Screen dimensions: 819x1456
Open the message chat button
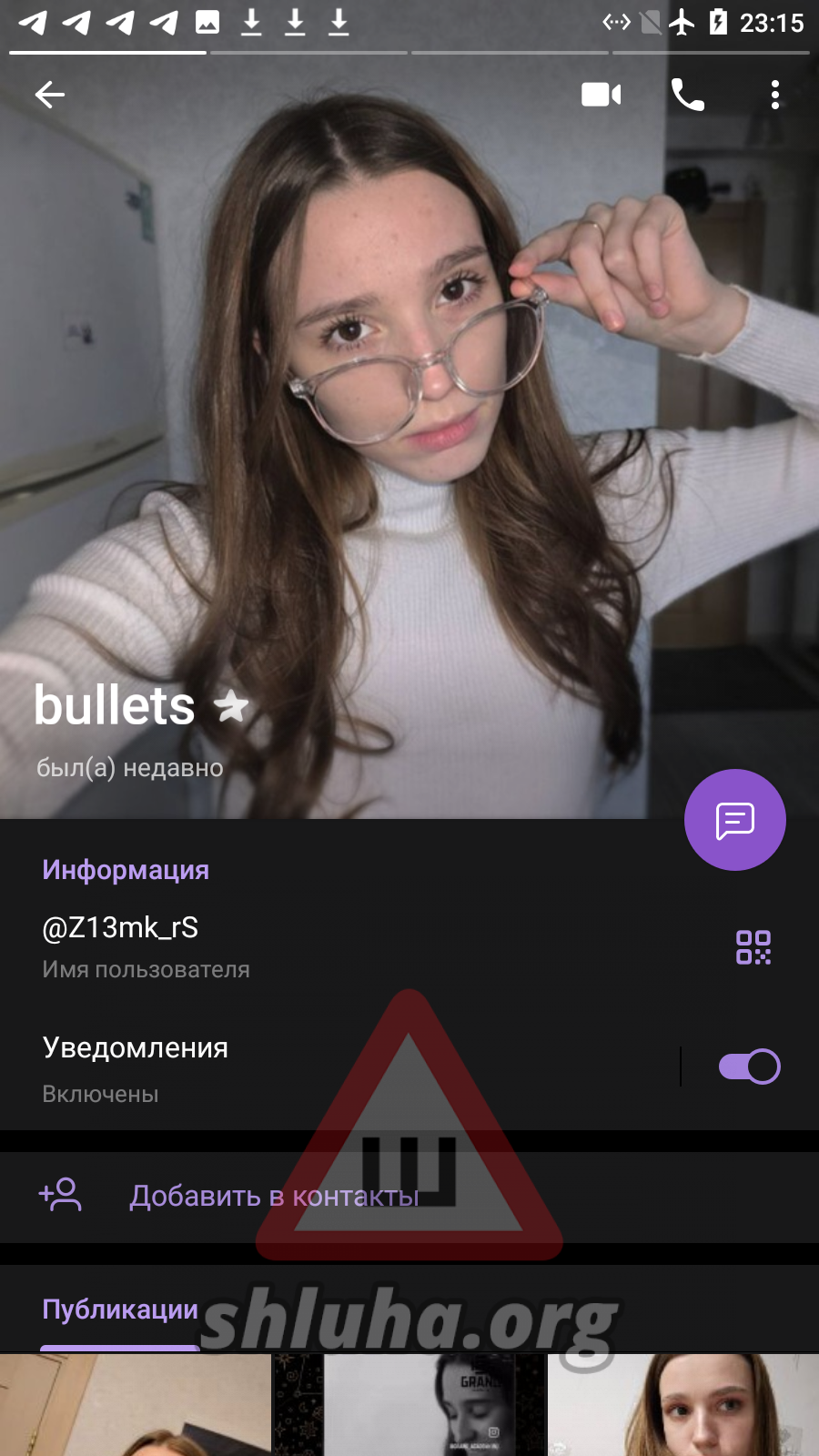click(x=734, y=820)
